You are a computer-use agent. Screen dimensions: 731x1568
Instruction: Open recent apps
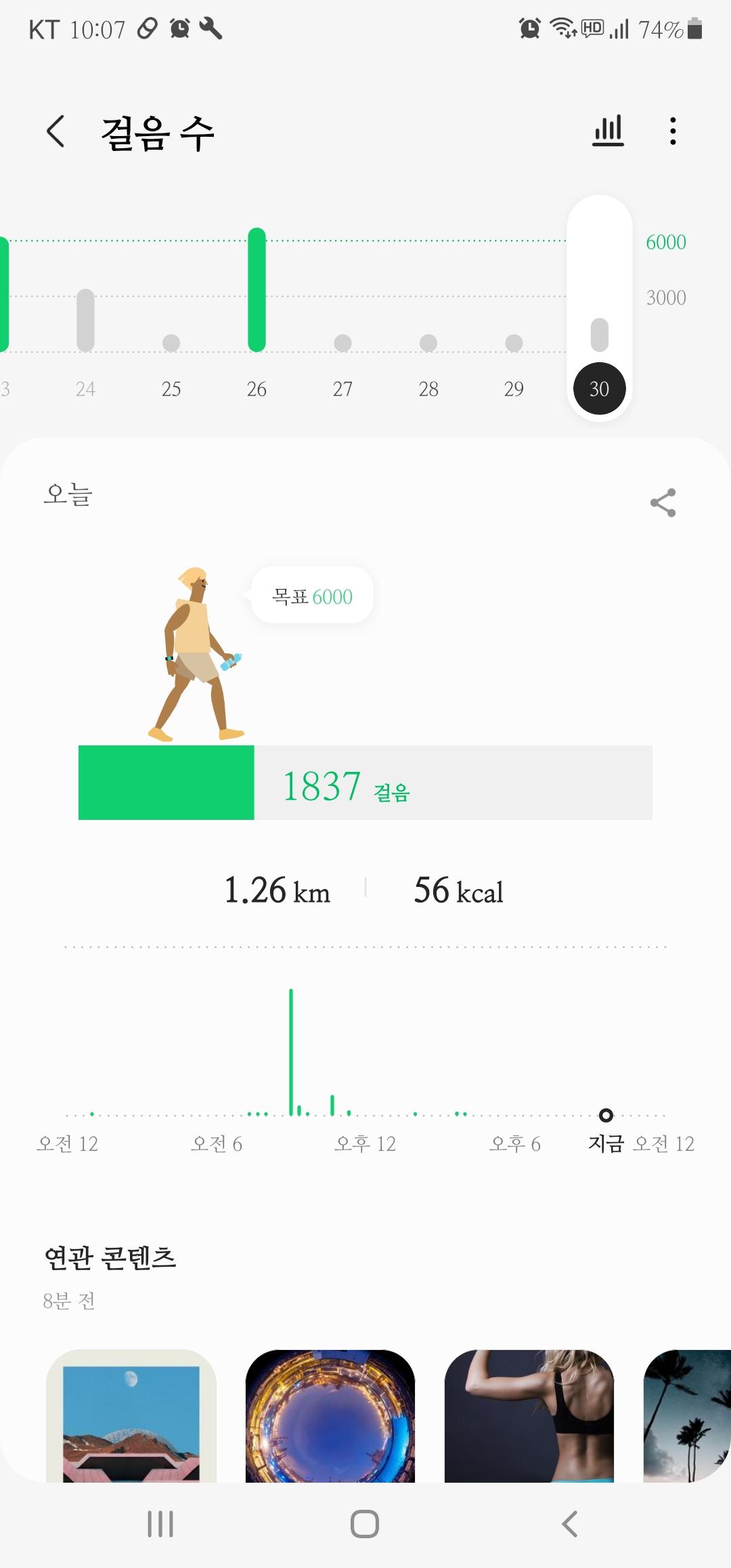coord(160,1524)
